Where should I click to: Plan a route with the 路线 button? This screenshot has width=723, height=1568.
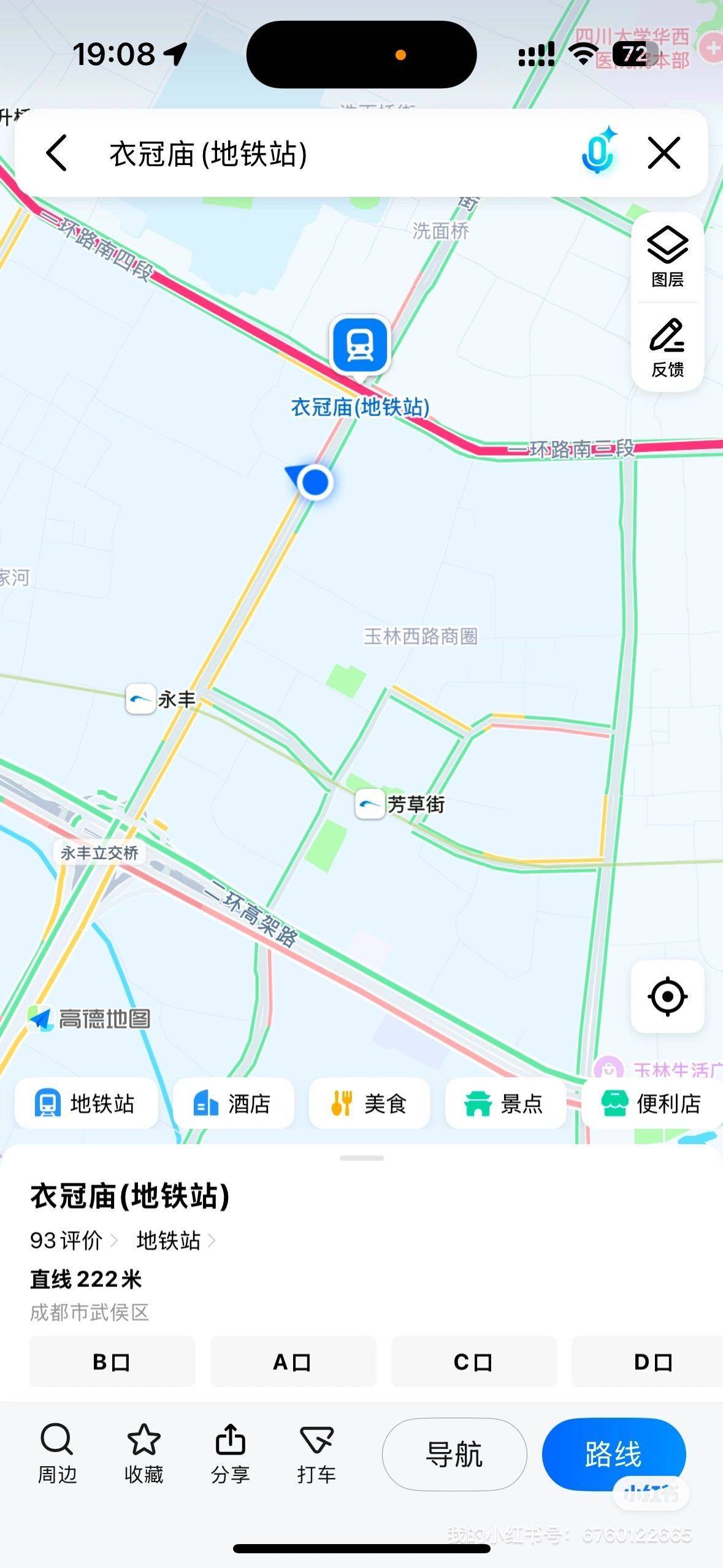(614, 1454)
